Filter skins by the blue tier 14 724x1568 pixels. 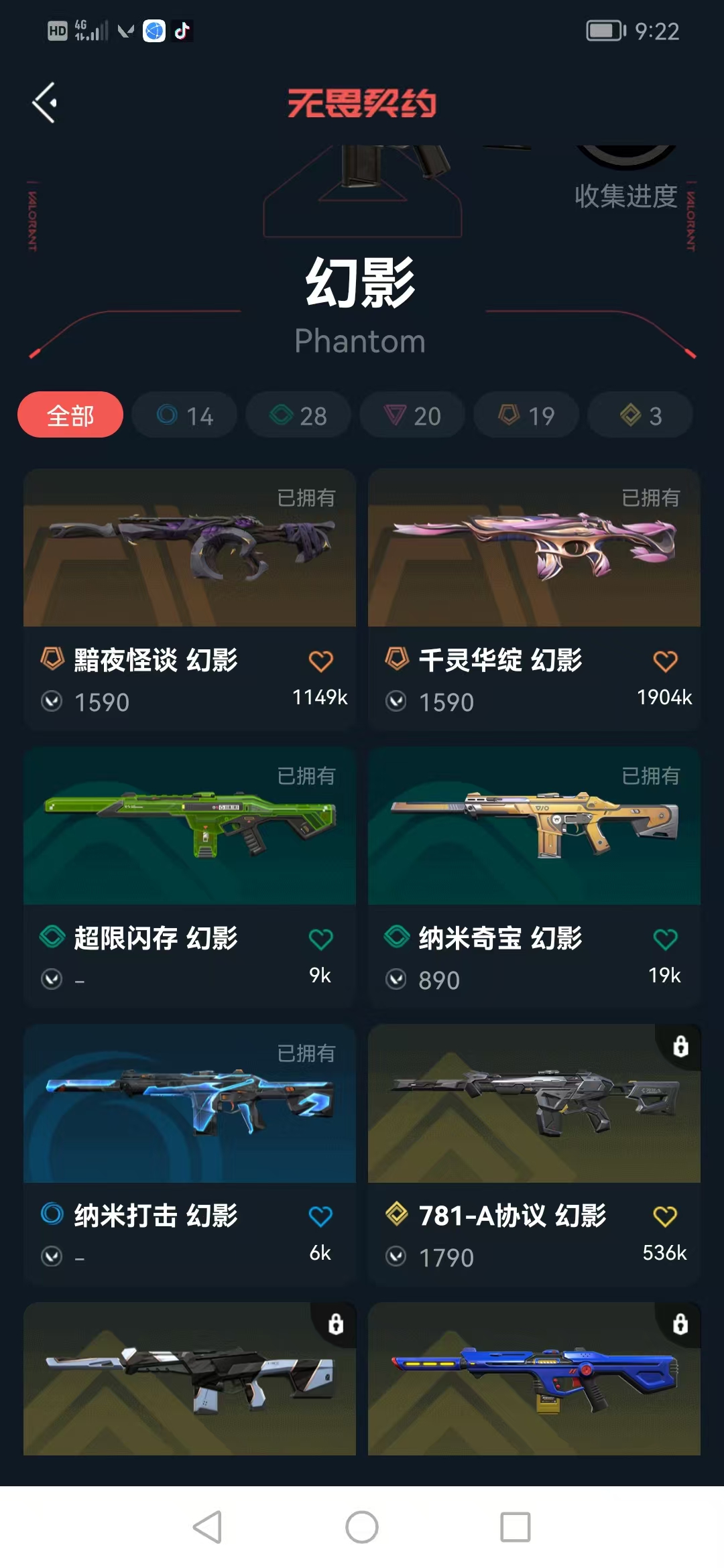click(184, 415)
